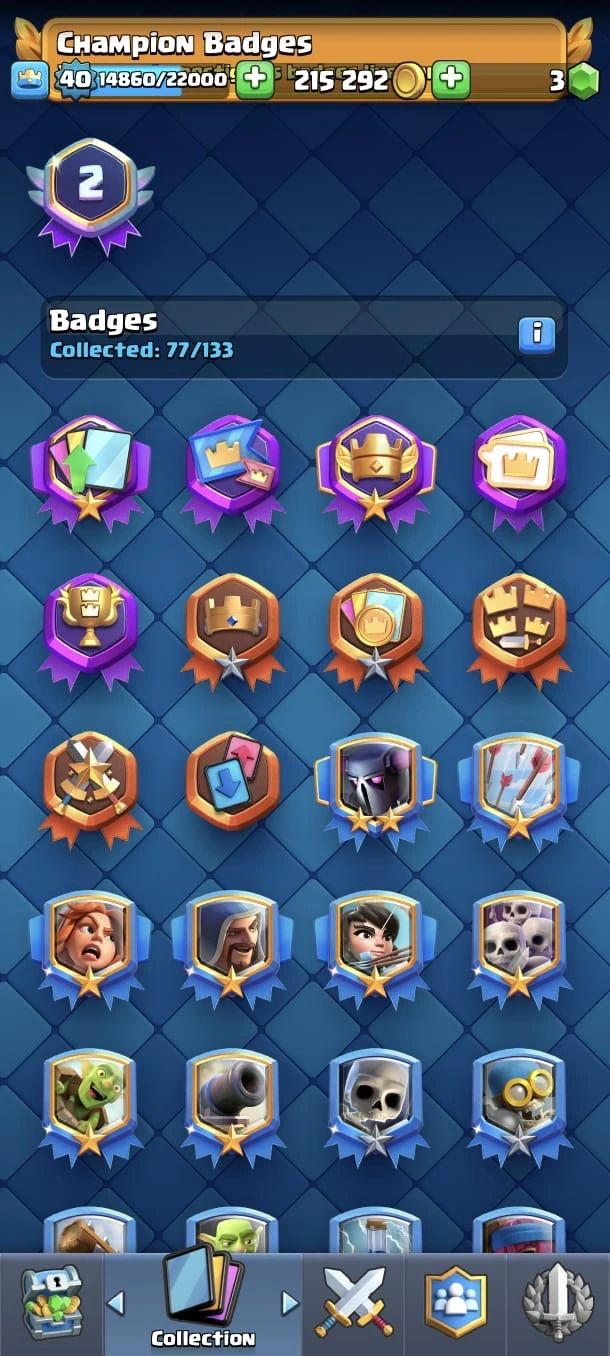Go to previous Collection page arrow
610x1356 pixels.
pos(116,1302)
